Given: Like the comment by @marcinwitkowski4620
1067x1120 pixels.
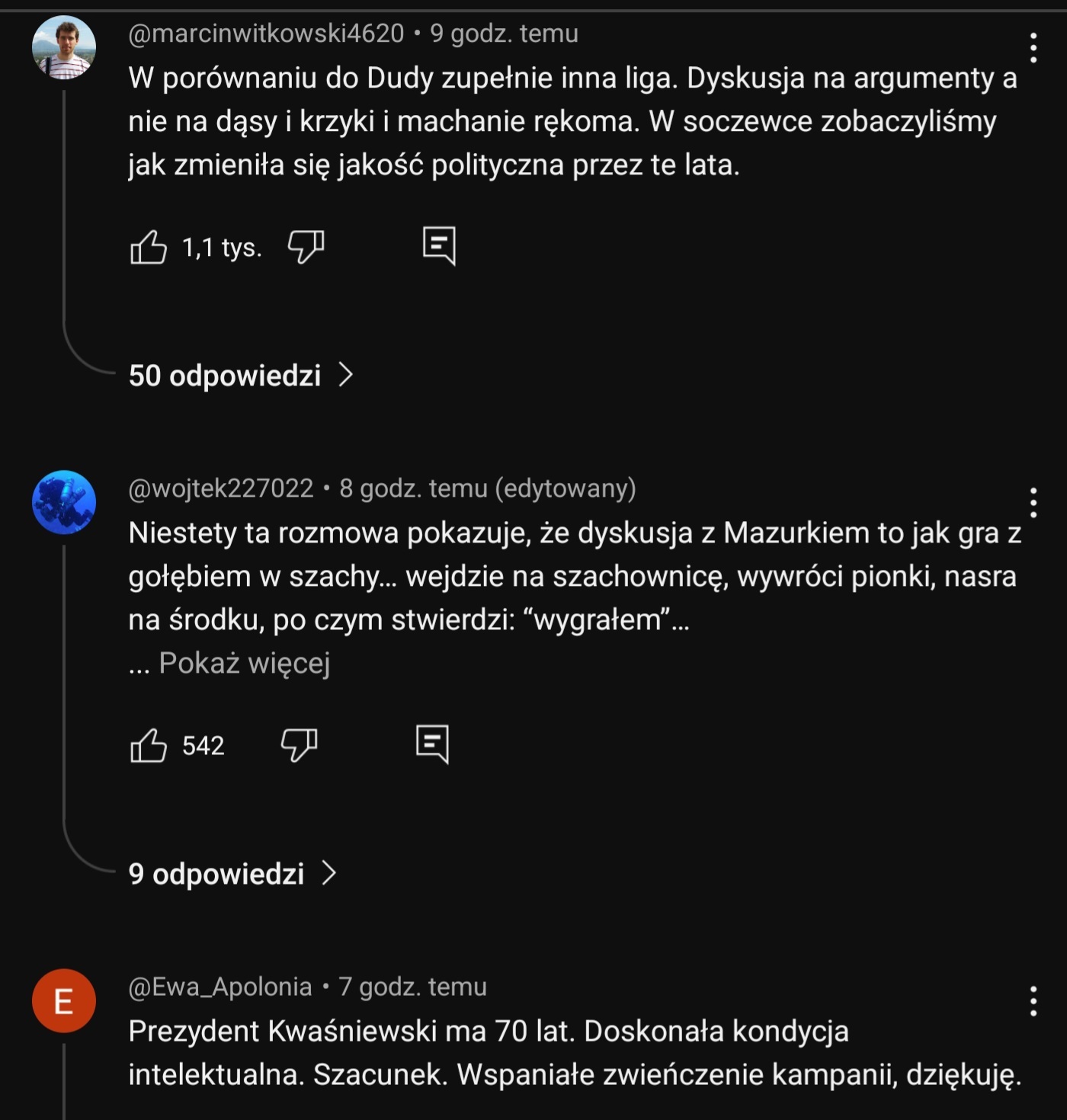Looking at the screenshot, I should [149, 247].
